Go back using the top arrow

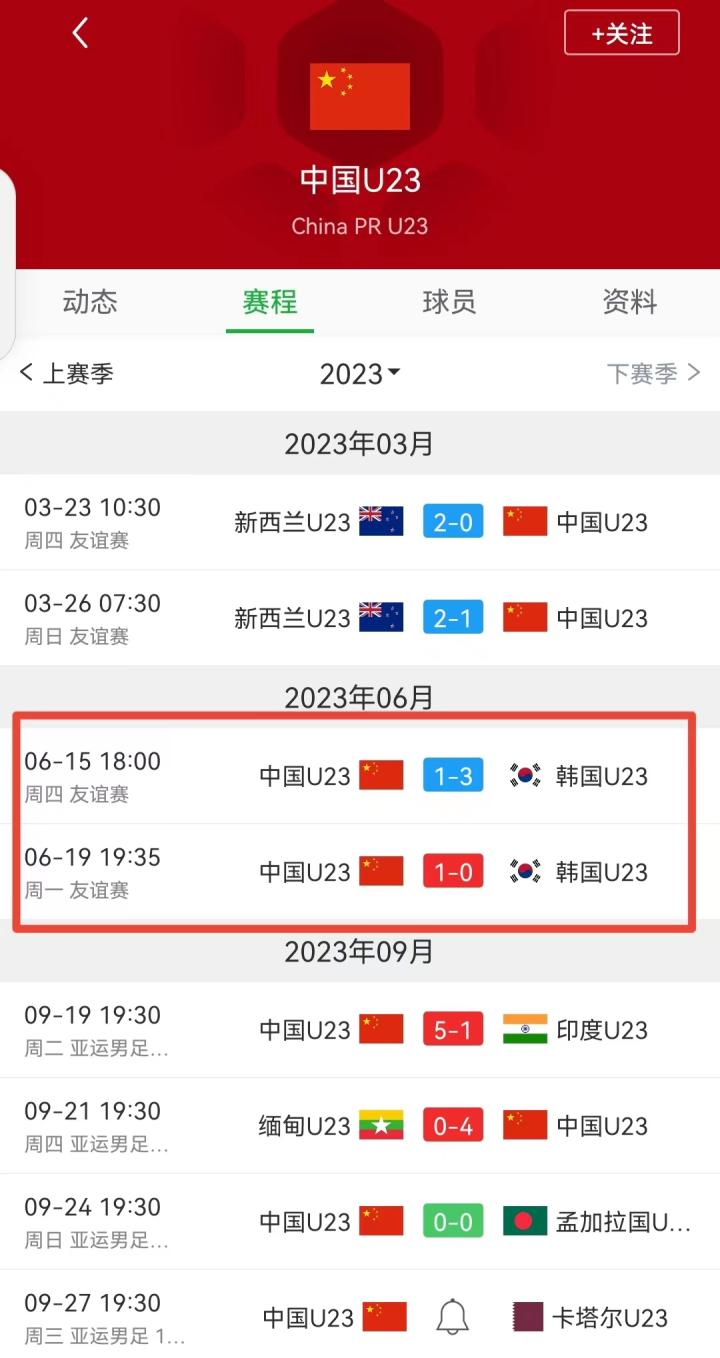pyautogui.click(x=81, y=33)
